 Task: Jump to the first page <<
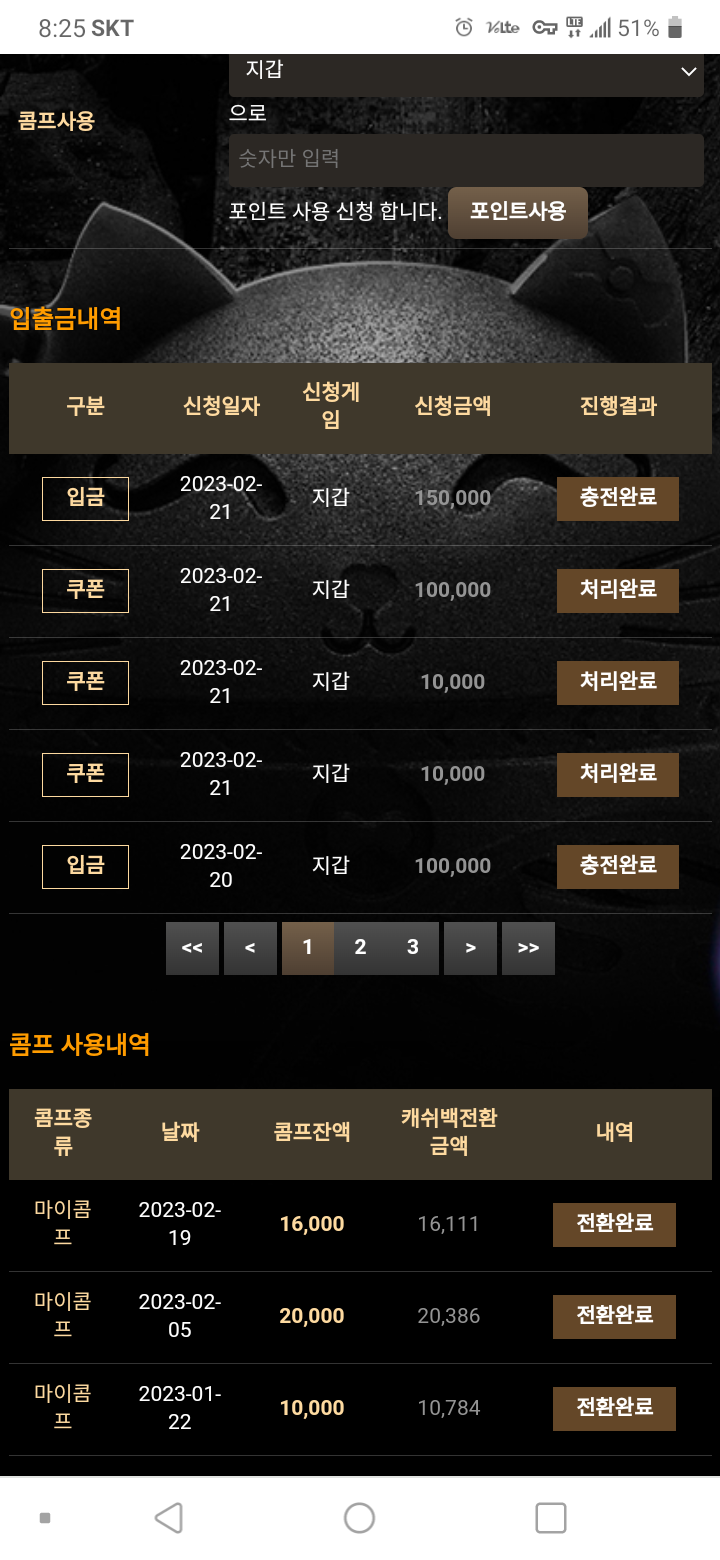point(192,948)
